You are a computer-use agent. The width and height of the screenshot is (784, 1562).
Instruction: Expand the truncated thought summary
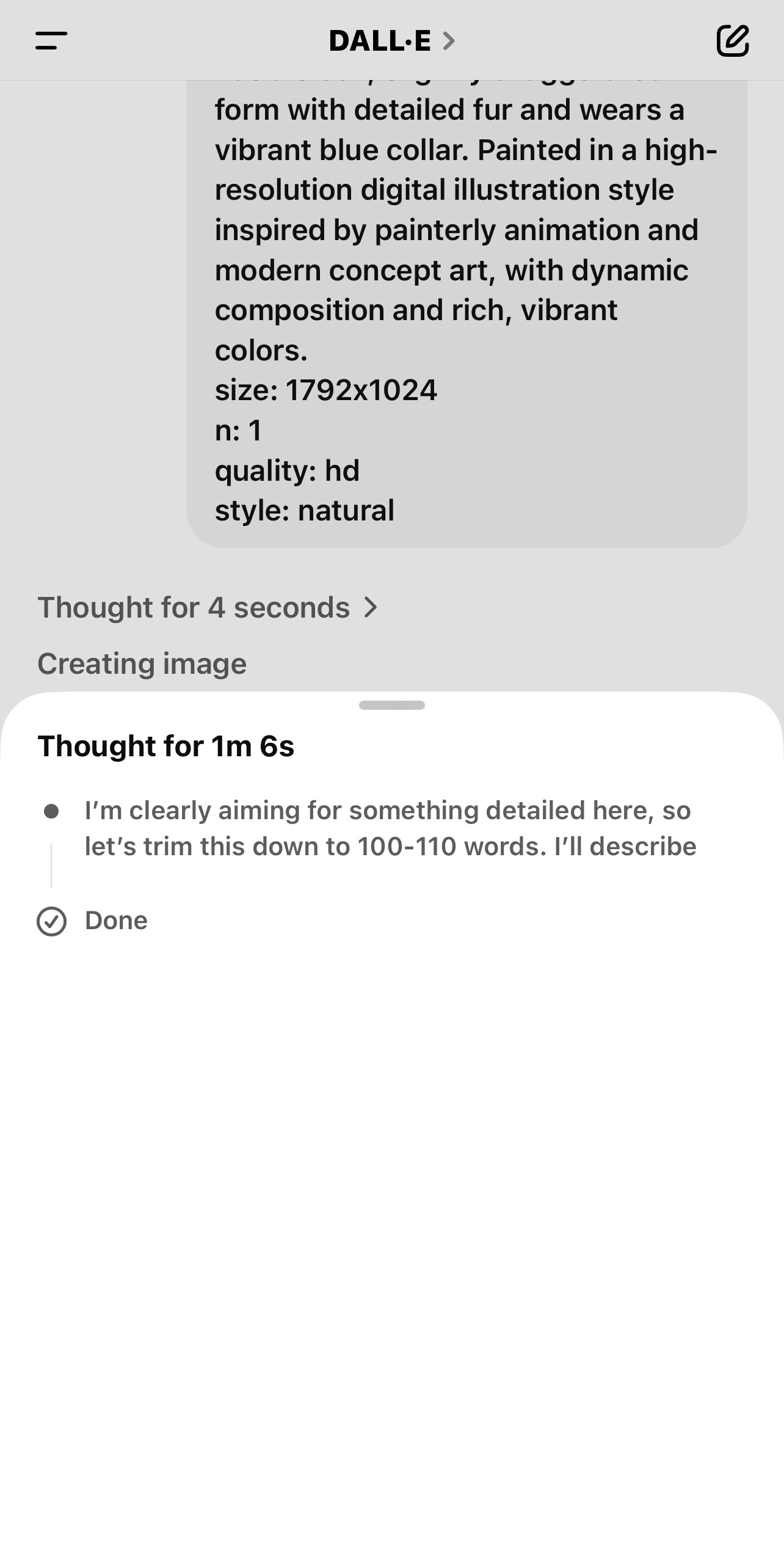click(x=390, y=828)
